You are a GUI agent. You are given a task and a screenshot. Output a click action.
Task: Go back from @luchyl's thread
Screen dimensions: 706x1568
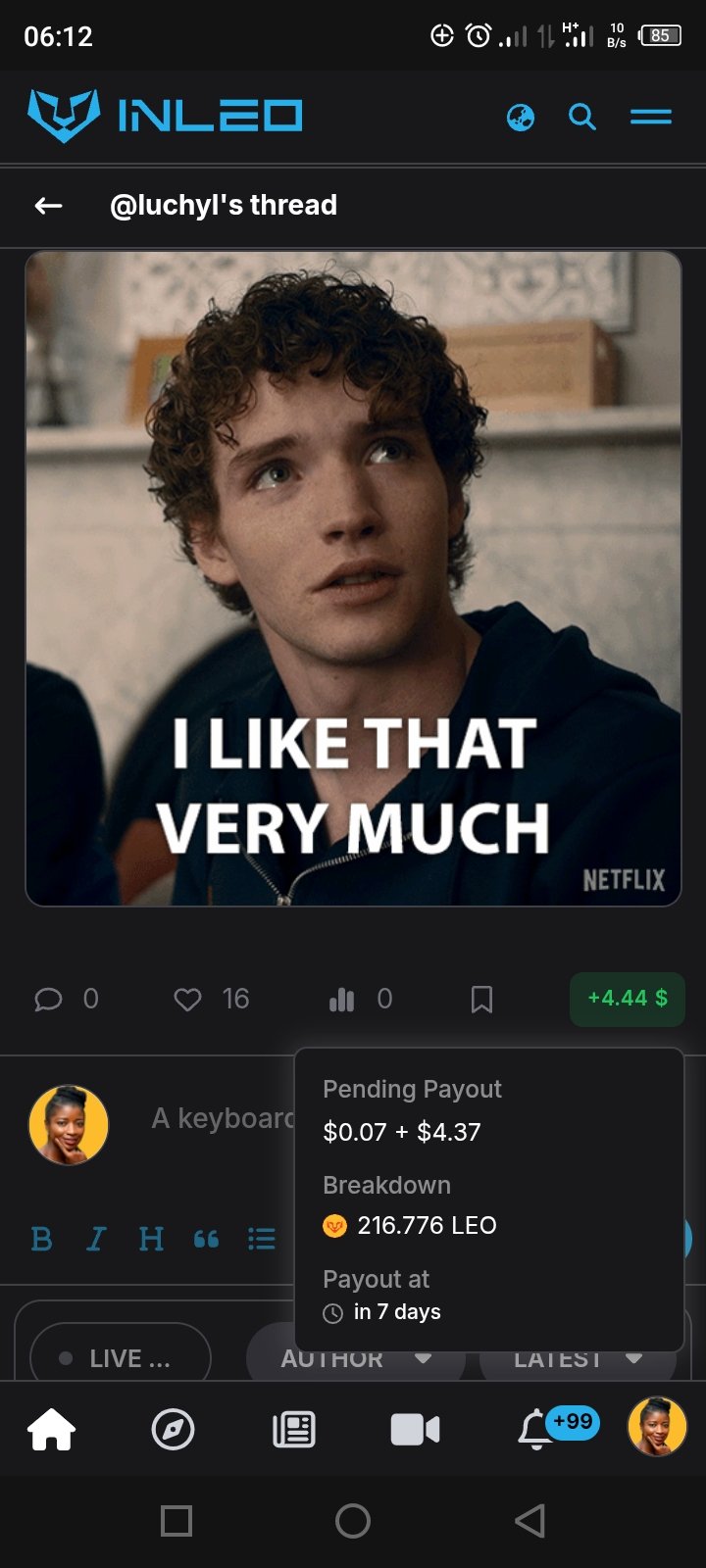pyautogui.click(x=48, y=205)
